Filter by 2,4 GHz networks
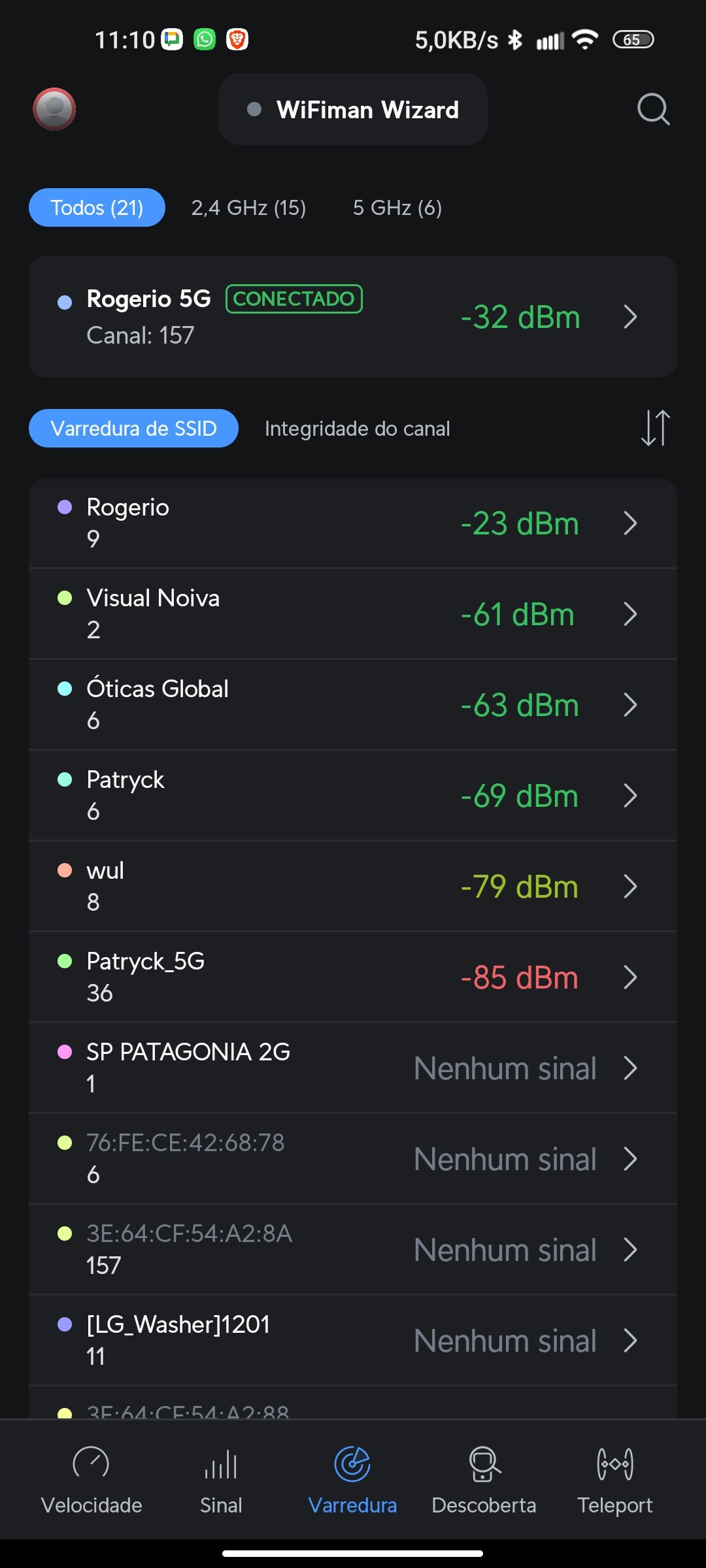This screenshot has width=706, height=1568. (x=248, y=208)
